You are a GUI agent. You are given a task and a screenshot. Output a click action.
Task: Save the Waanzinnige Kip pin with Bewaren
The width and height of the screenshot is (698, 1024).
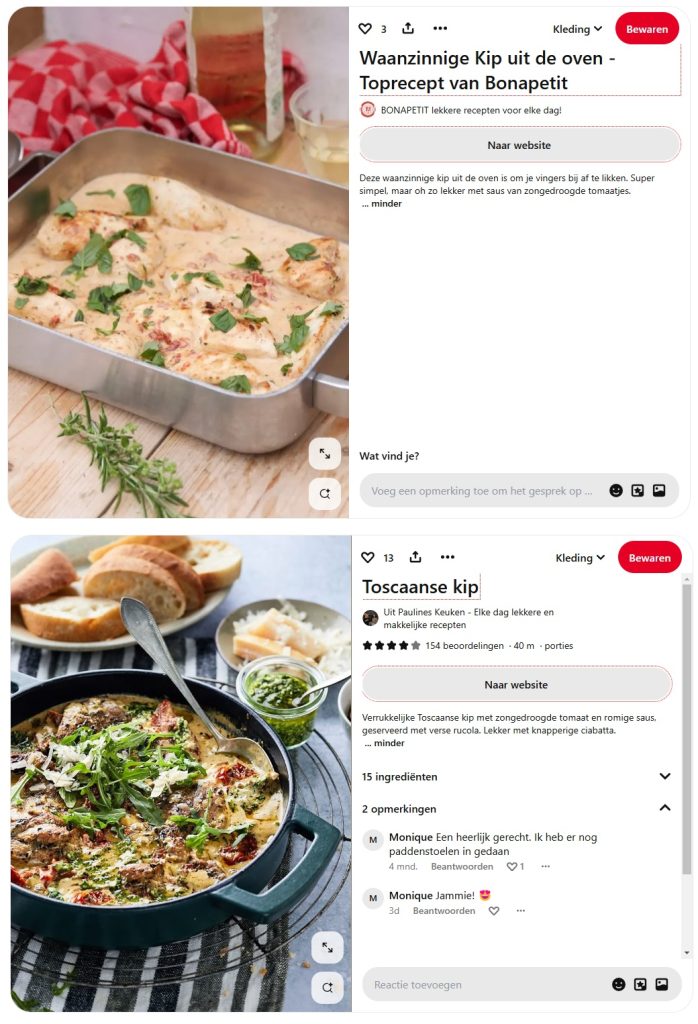pos(646,29)
